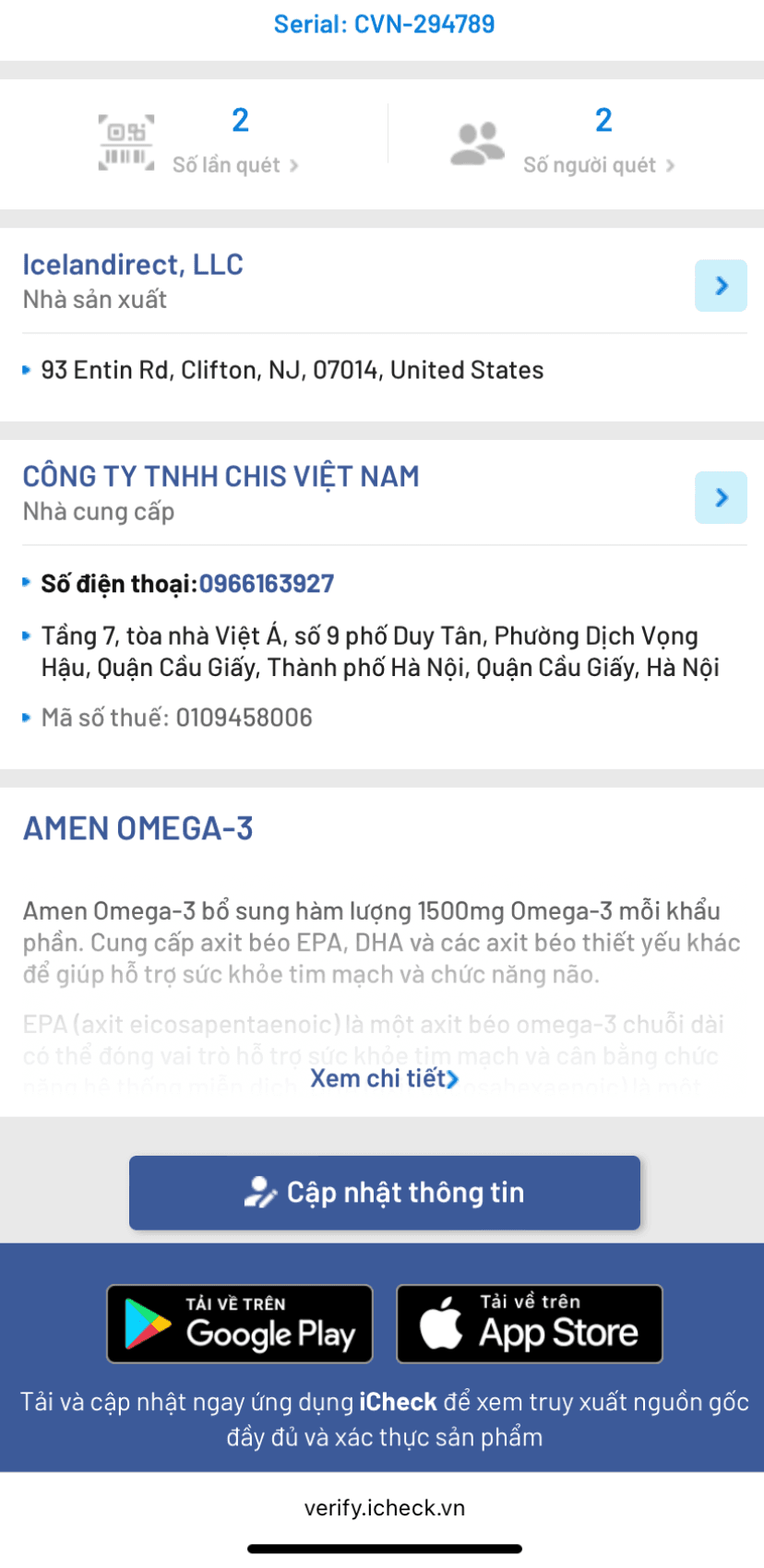Expand details for Icelandirect, LLC
Screen dimensions: 764x1568
point(721,286)
